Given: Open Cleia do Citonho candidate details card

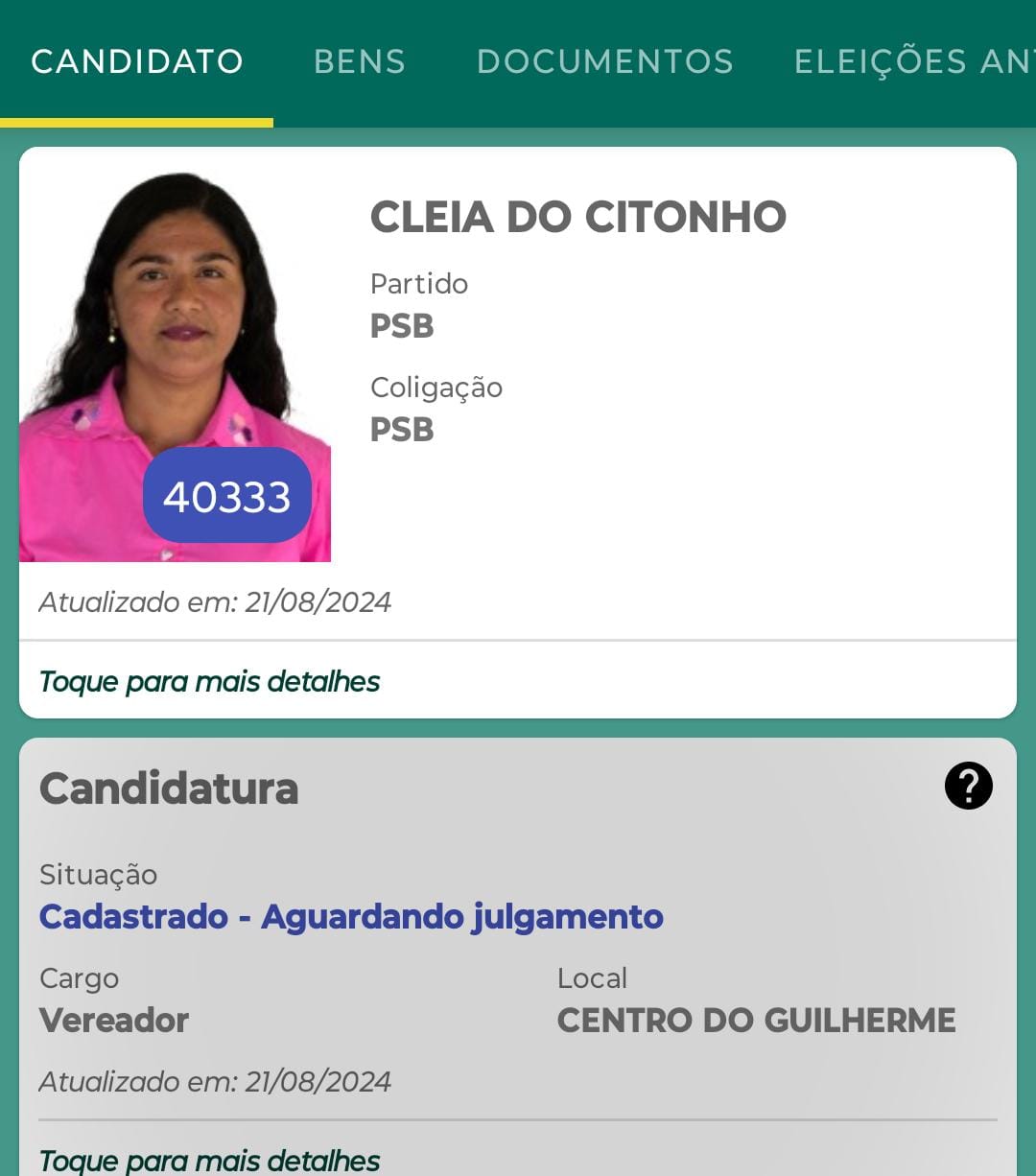Looking at the screenshot, I should tap(209, 681).
